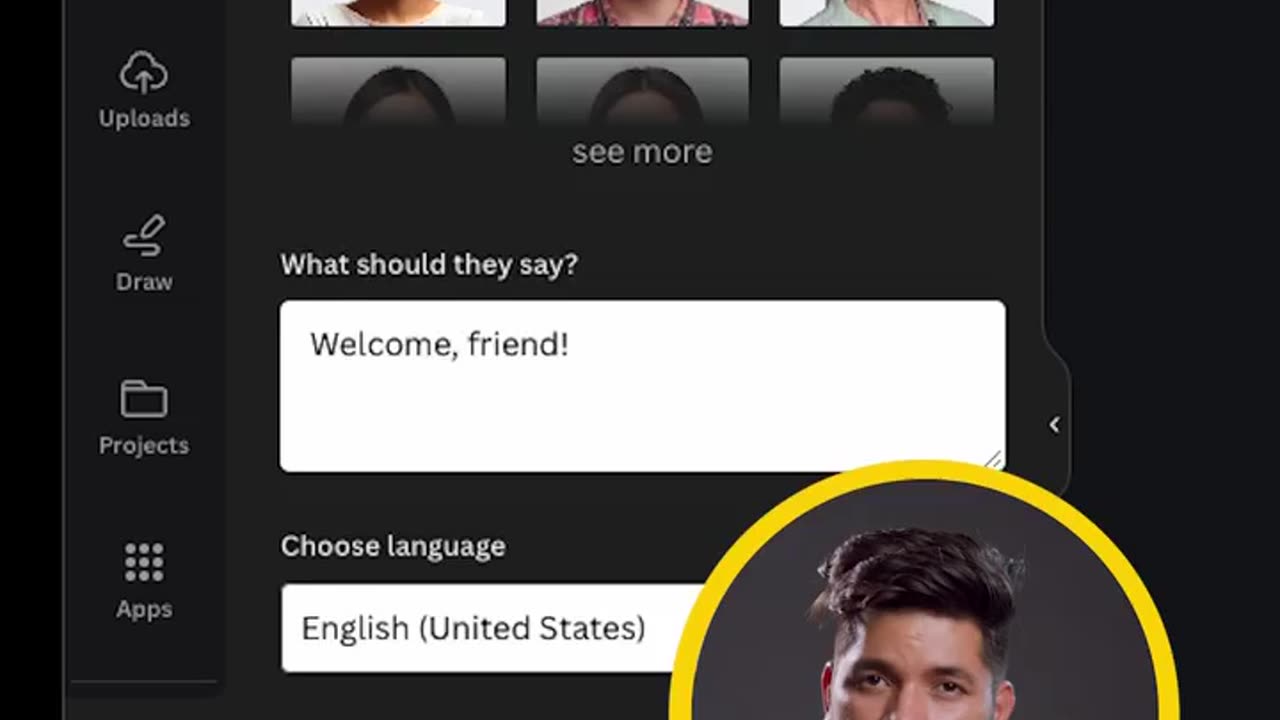Open the Uploads section

144,91
